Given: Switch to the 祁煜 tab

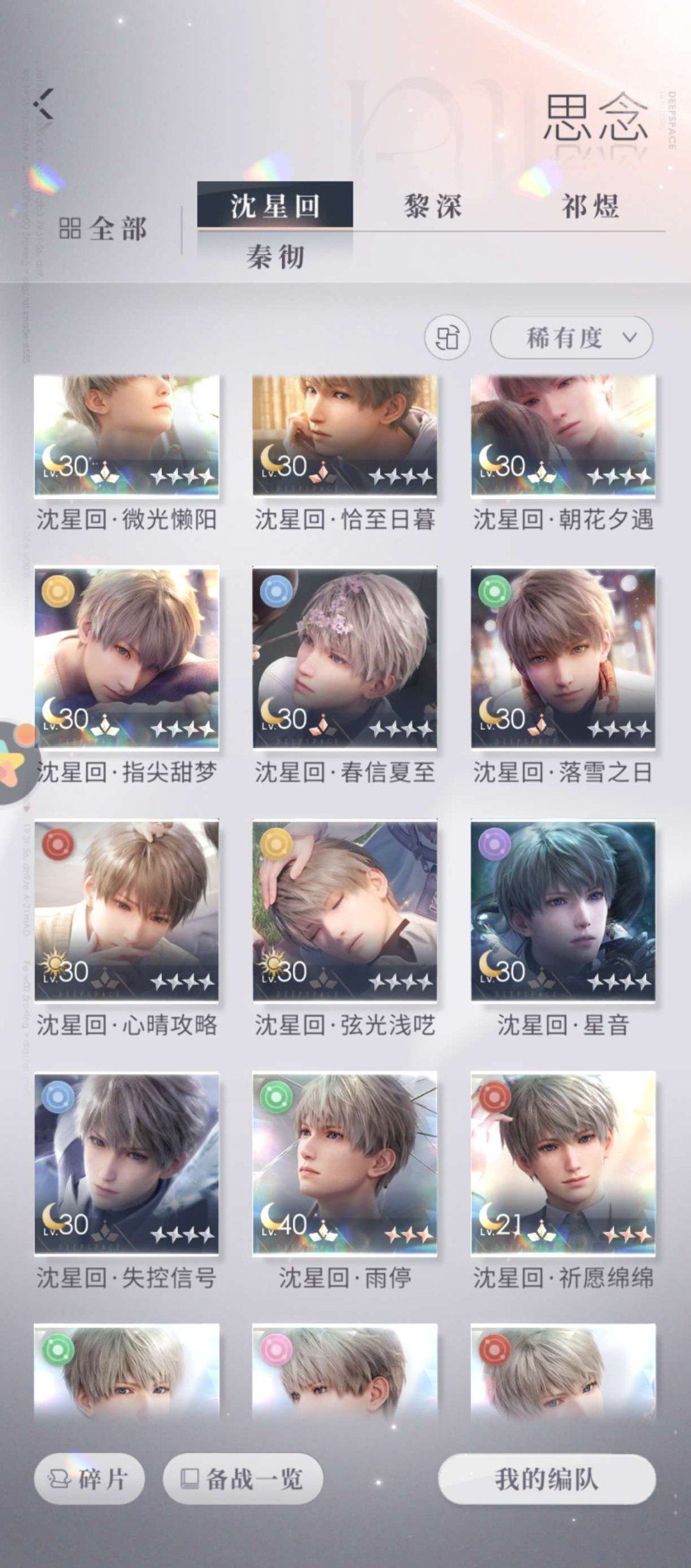Looking at the screenshot, I should pyautogui.click(x=590, y=206).
